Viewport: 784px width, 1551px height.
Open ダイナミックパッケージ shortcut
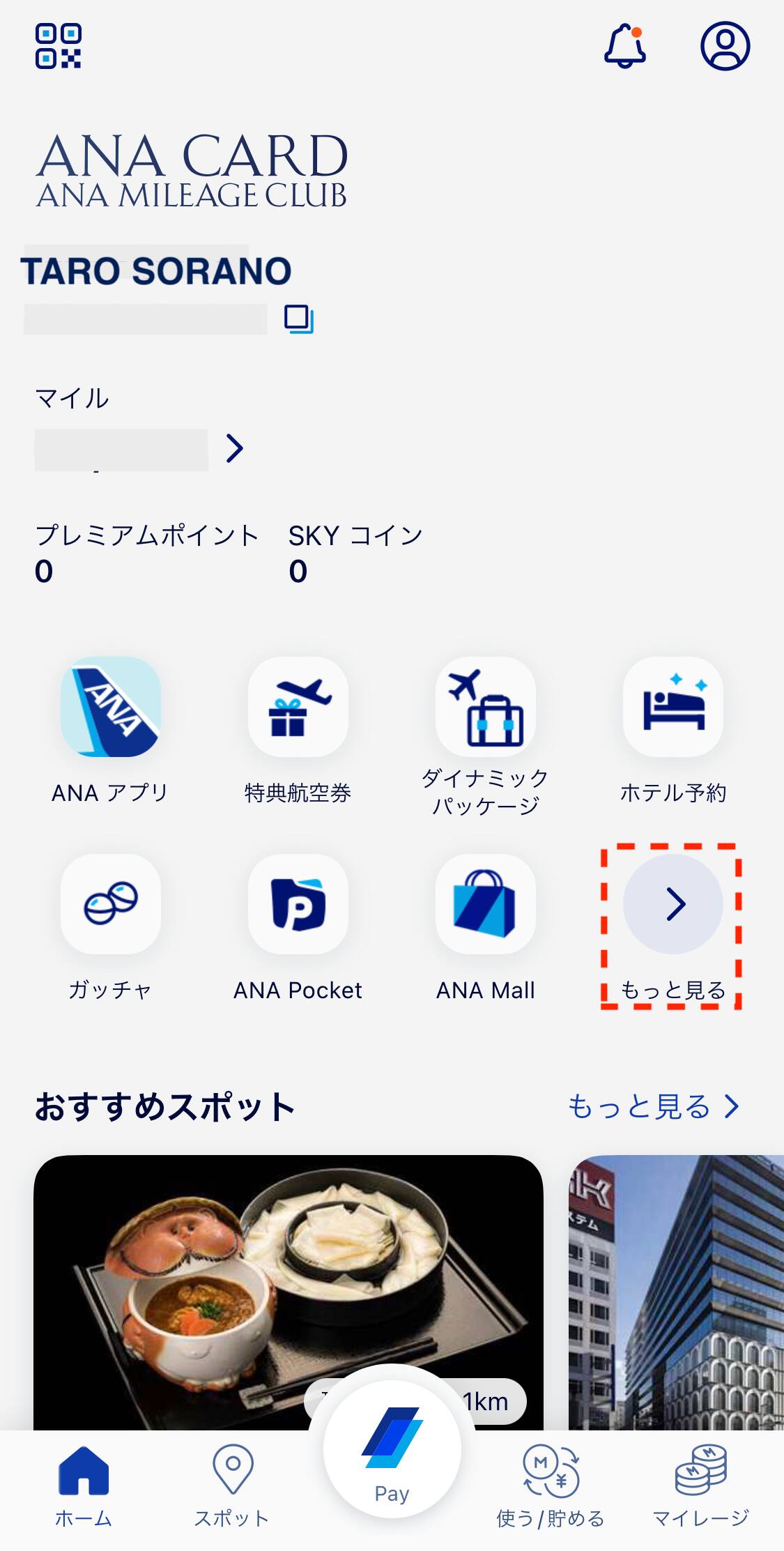tap(486, 707)
